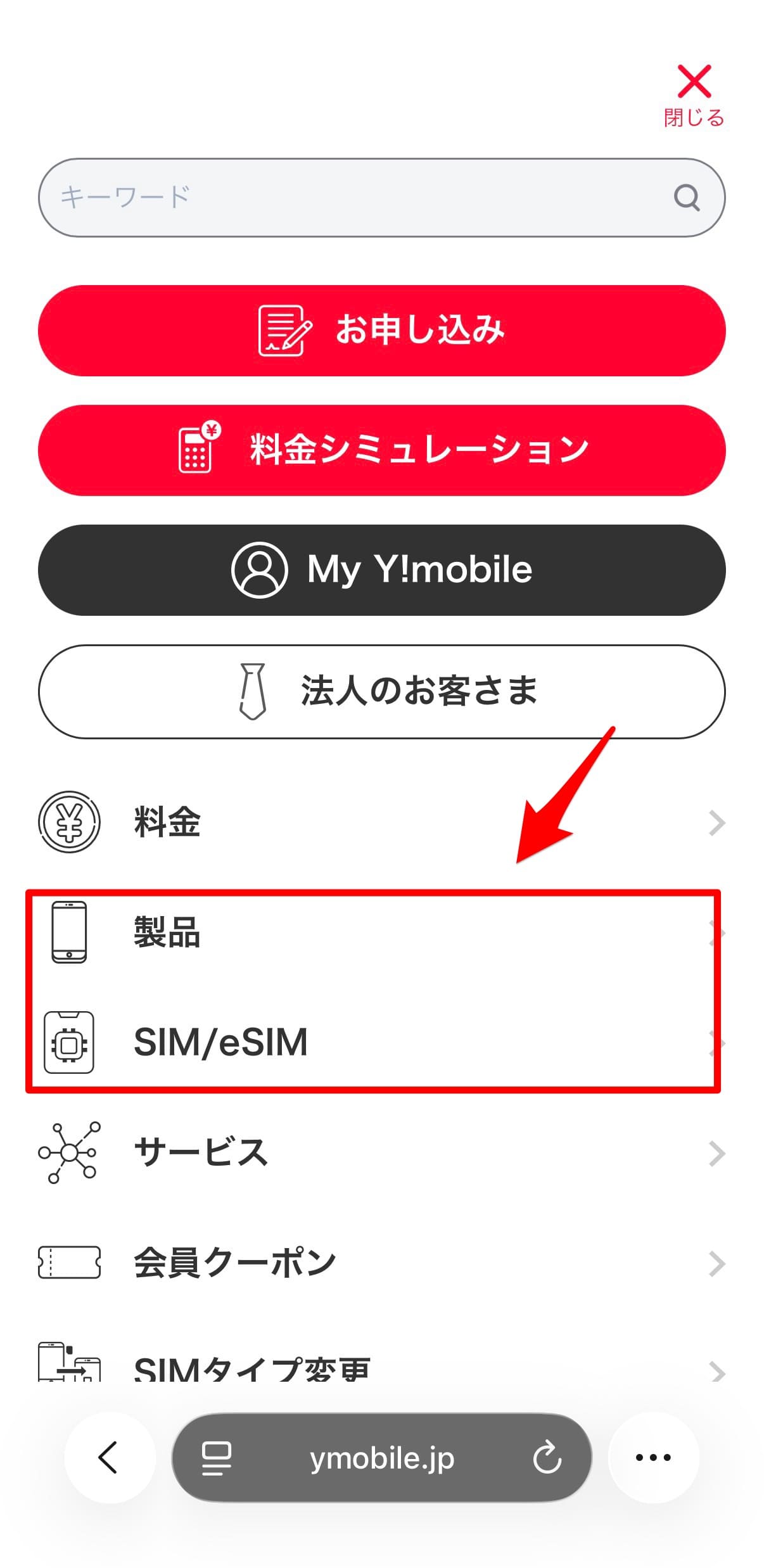Reload the ymobile.jp page
The height and width of the screenshot is (1568, 764).
[x=547, y=1457]
